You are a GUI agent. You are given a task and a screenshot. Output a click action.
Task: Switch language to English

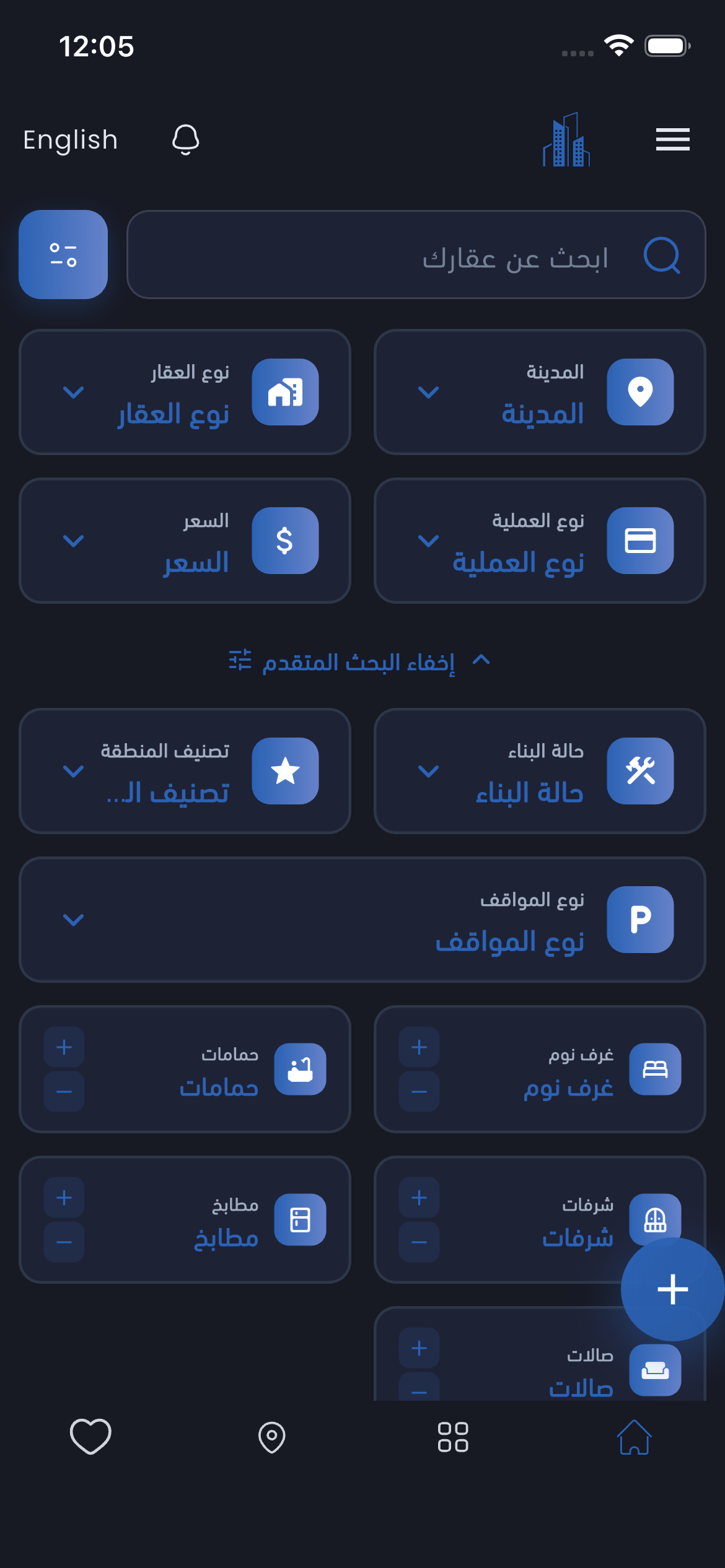point(71,140)
